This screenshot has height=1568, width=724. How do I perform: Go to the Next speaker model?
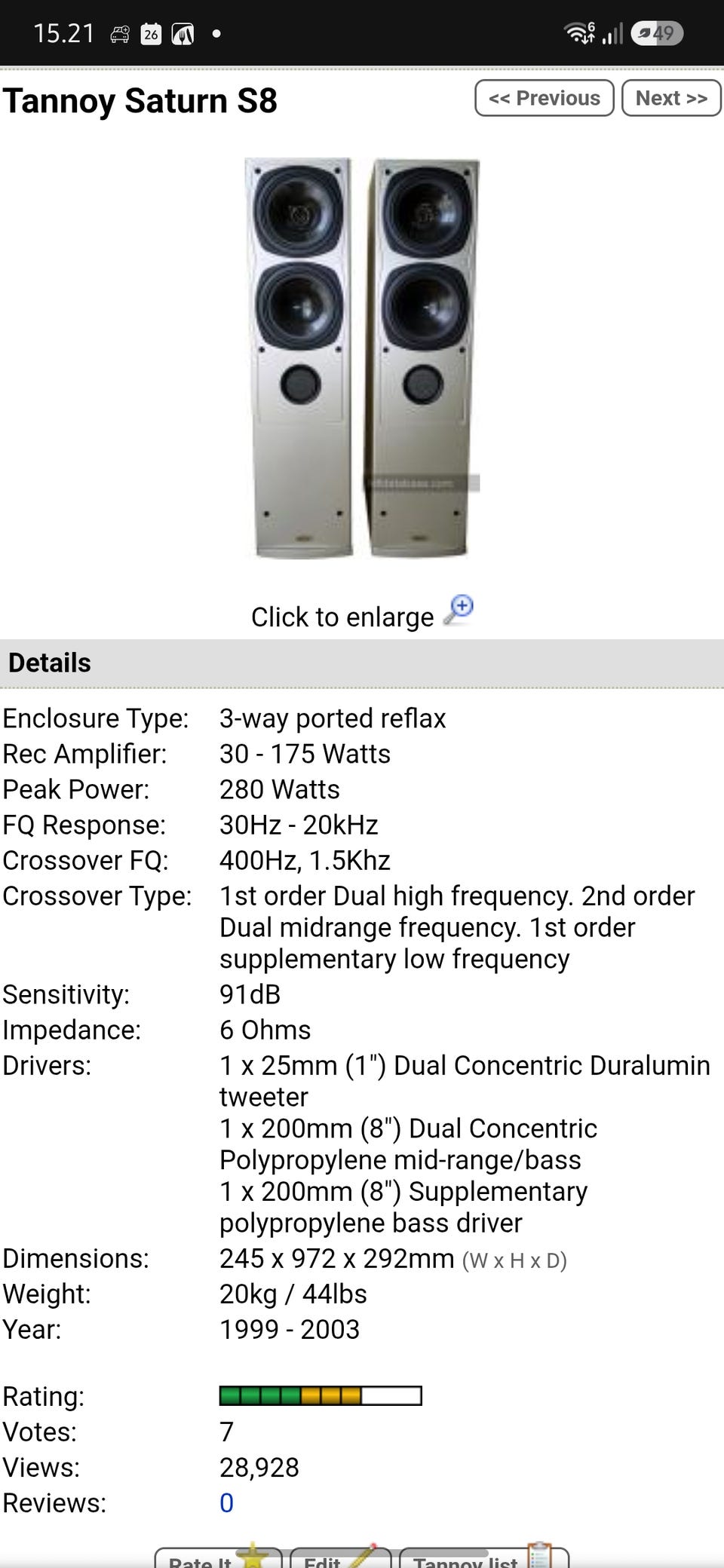(671, 98)
